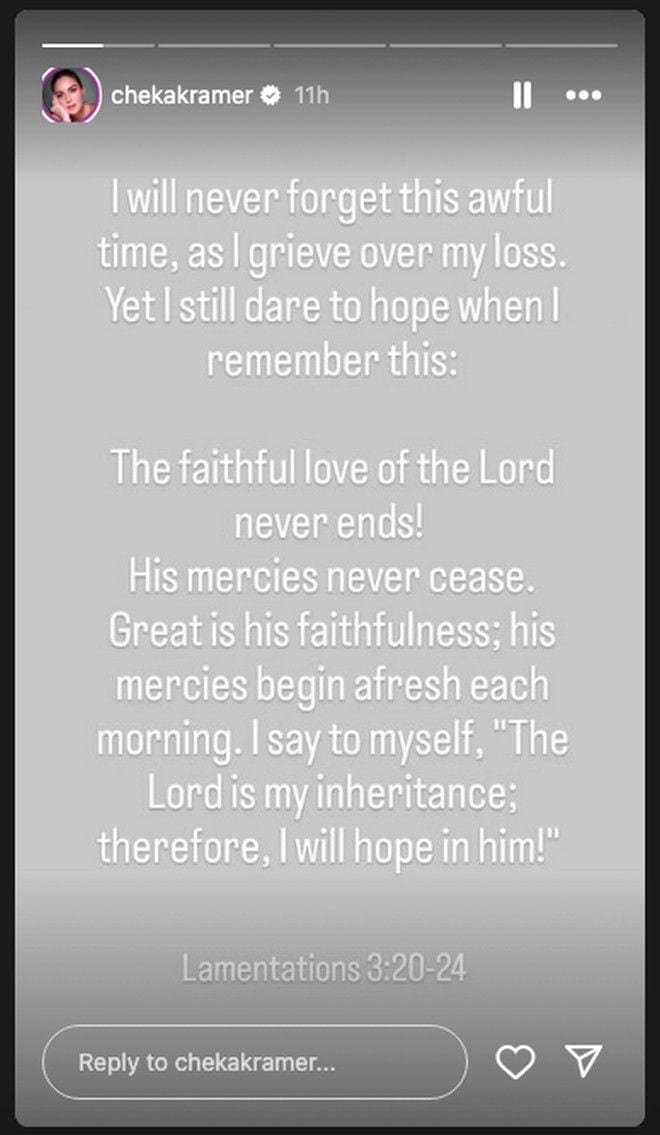Tap the Reply to chekakramer field
The height and width of the screenshot is (1135, 660).
pyautogui.click(x=254, y=1062)
